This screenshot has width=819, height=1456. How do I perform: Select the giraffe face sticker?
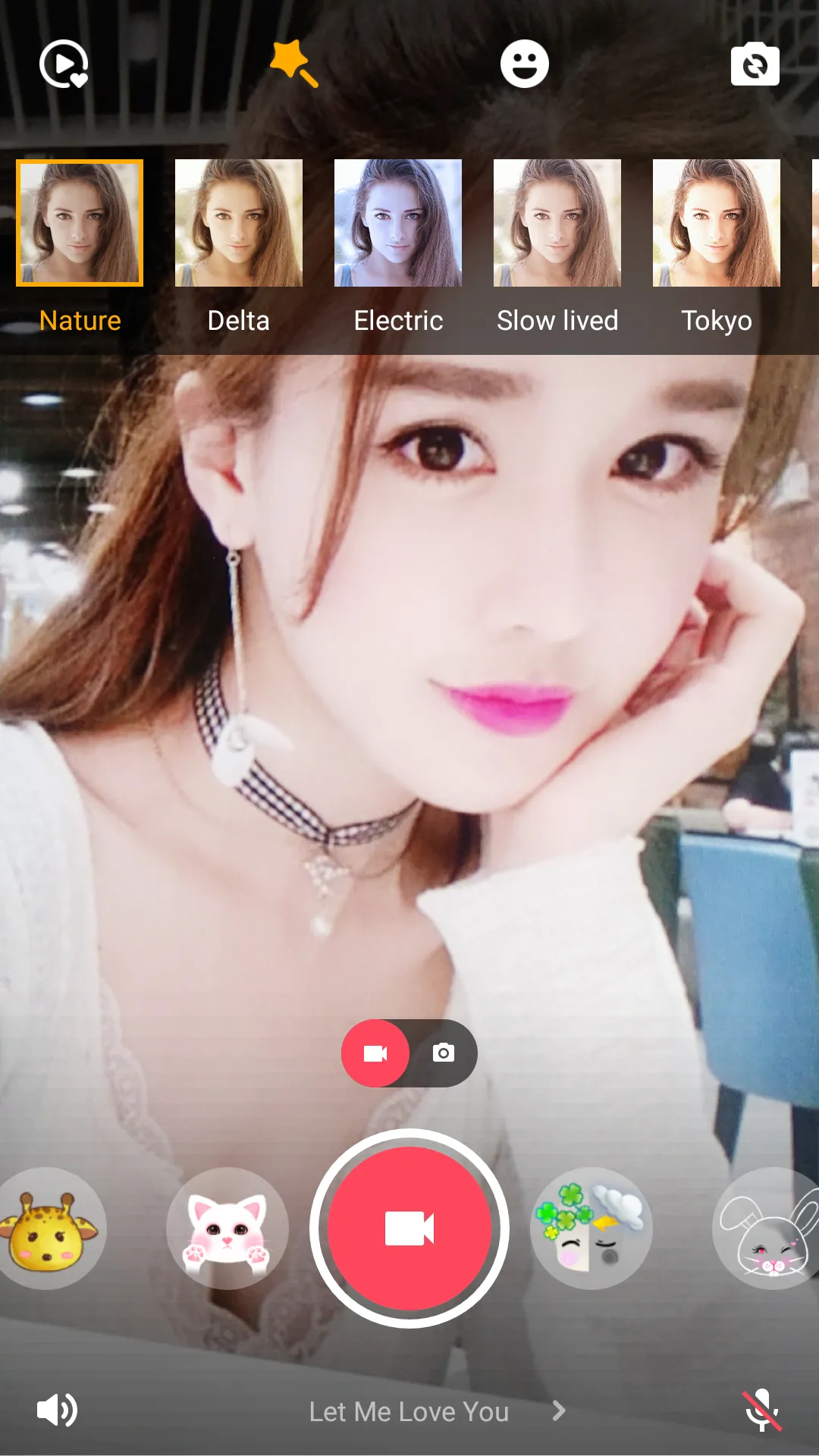[x=51, y=1228]
